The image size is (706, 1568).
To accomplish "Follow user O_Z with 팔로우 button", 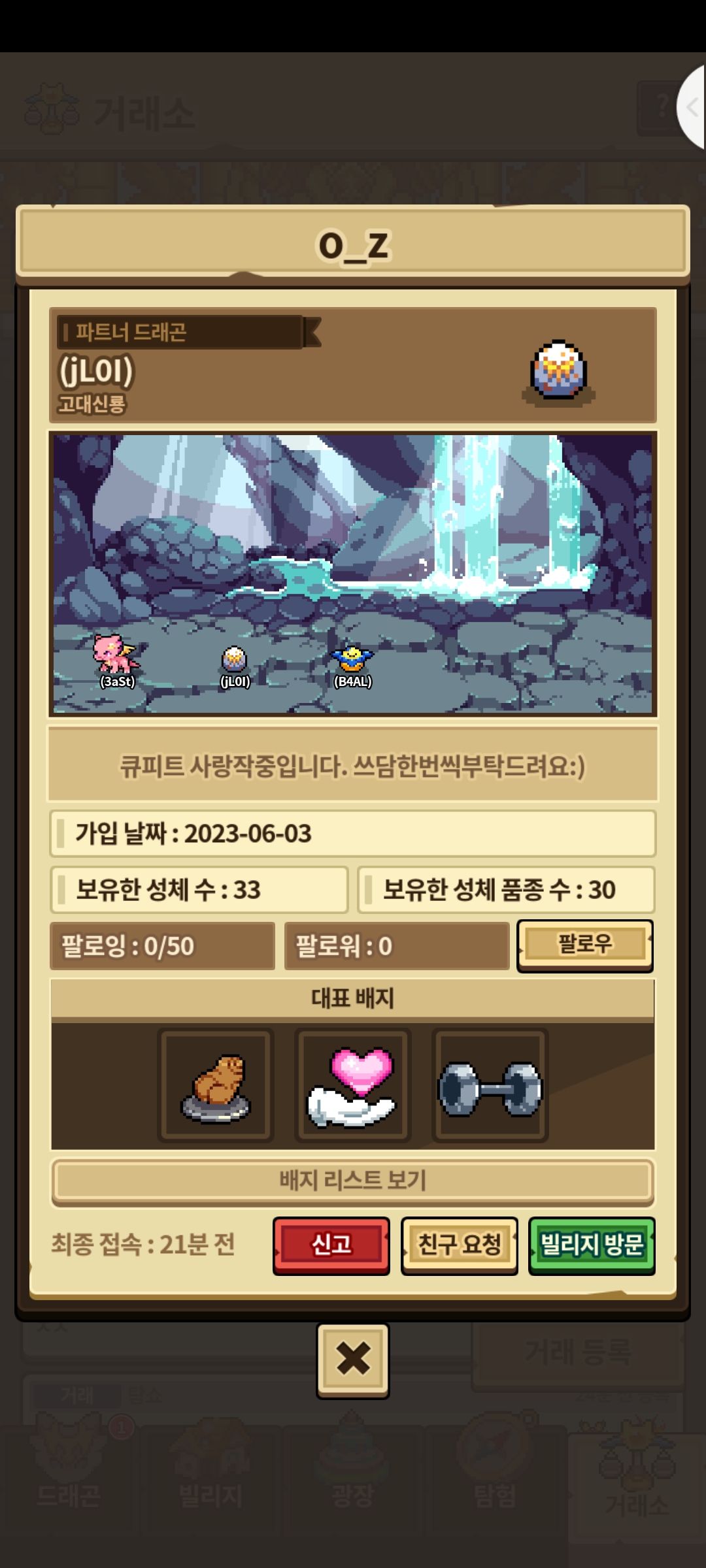I will pyautogui.click(x=585, y=945).
